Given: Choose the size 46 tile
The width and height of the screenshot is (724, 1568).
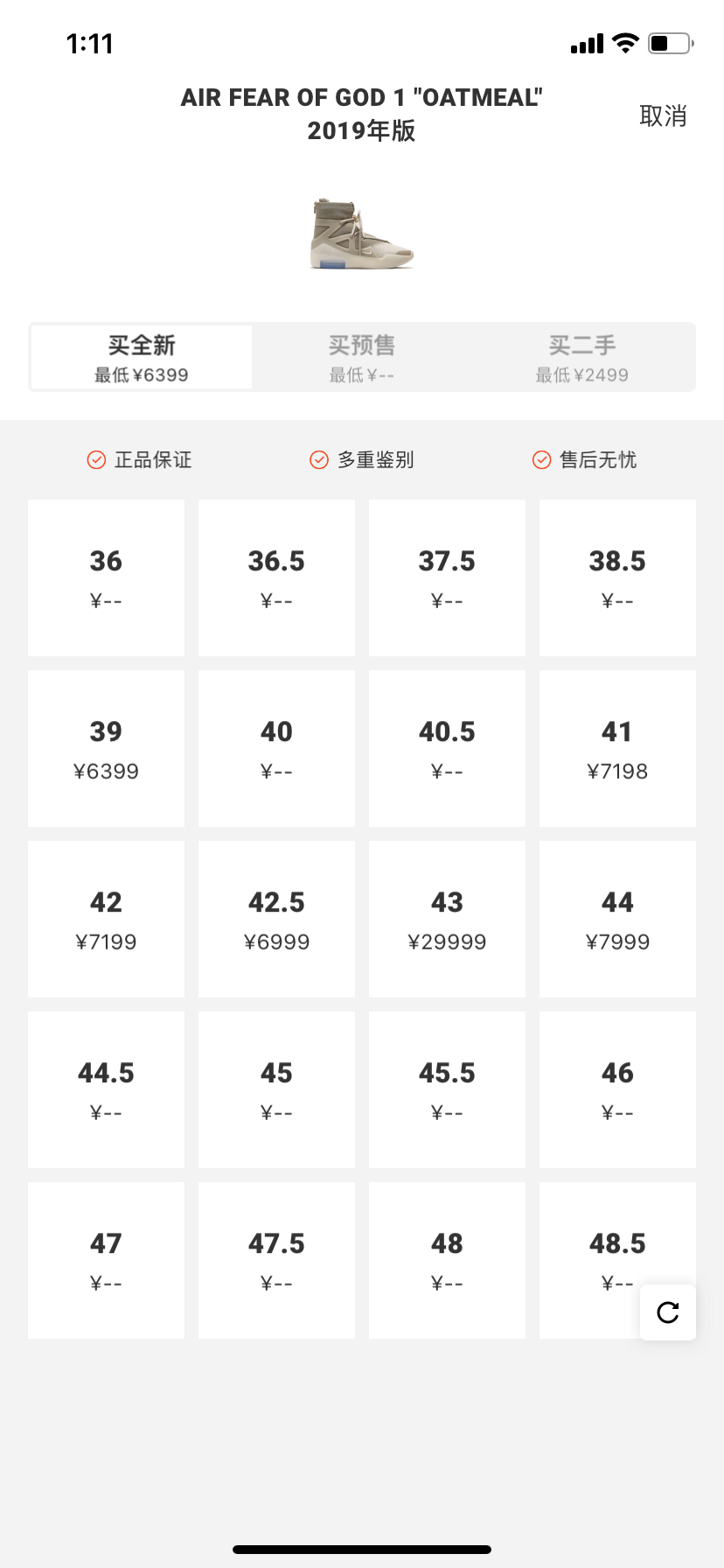Looking at the screenshot, I should (x=617, y=1089).
